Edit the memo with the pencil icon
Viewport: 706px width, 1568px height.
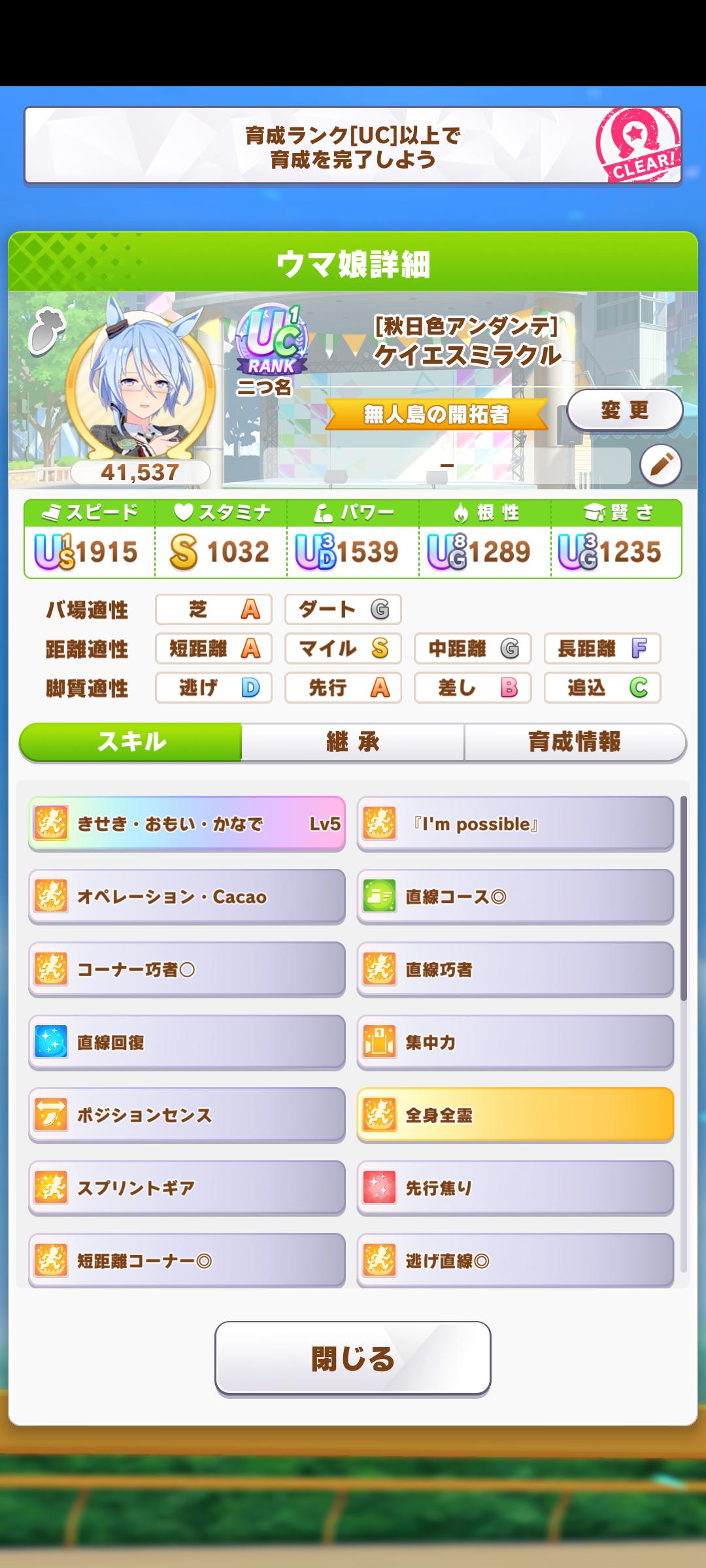(x=660, y=465)
